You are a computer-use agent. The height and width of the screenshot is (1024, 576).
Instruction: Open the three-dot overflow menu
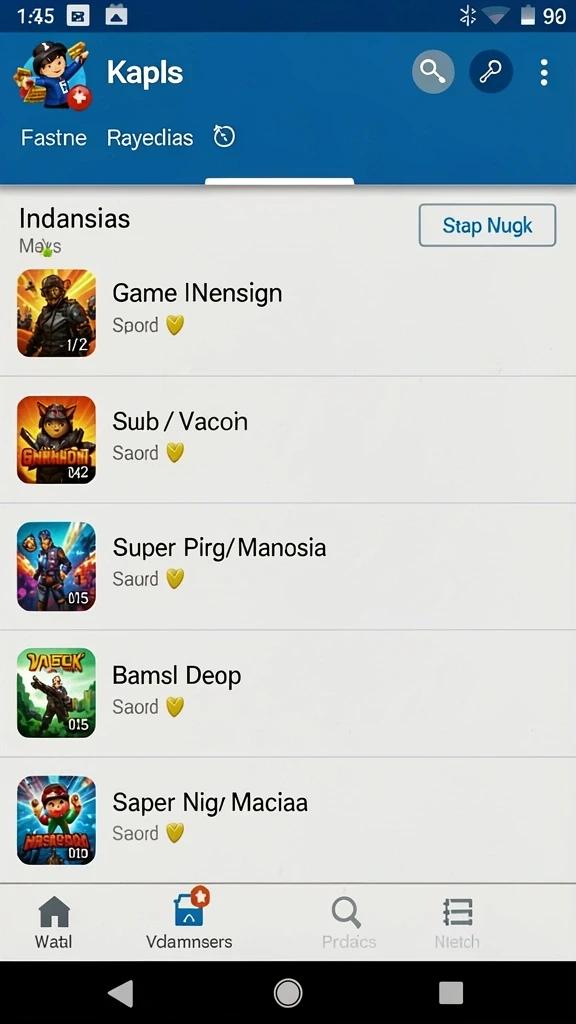click(544, 72)
